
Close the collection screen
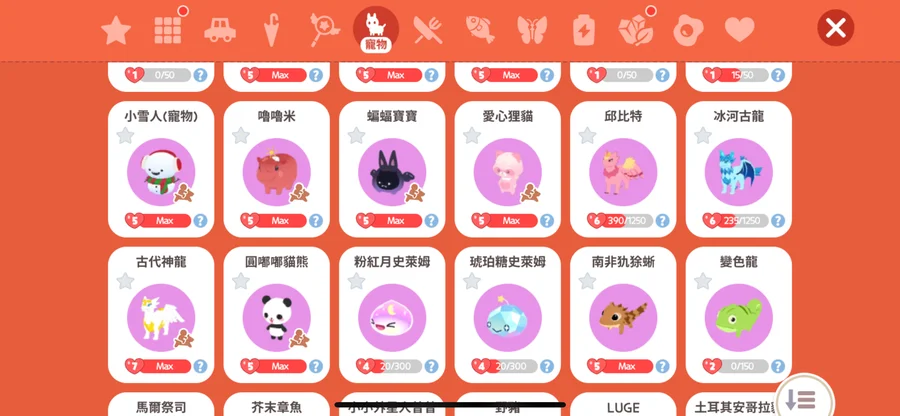pyautogui.click(x=835, y=28)
